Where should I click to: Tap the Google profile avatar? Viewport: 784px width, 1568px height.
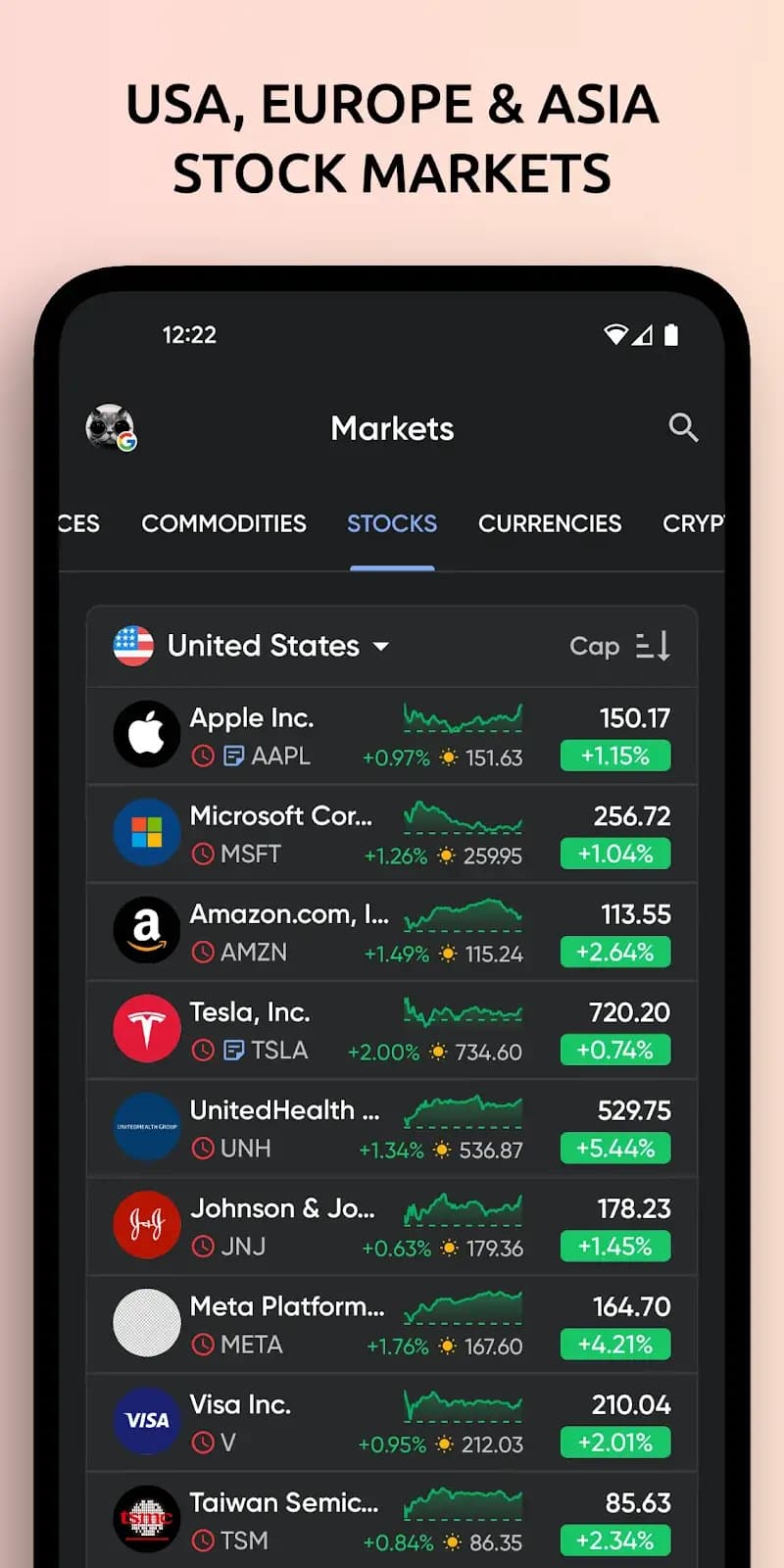pos(111,428)
